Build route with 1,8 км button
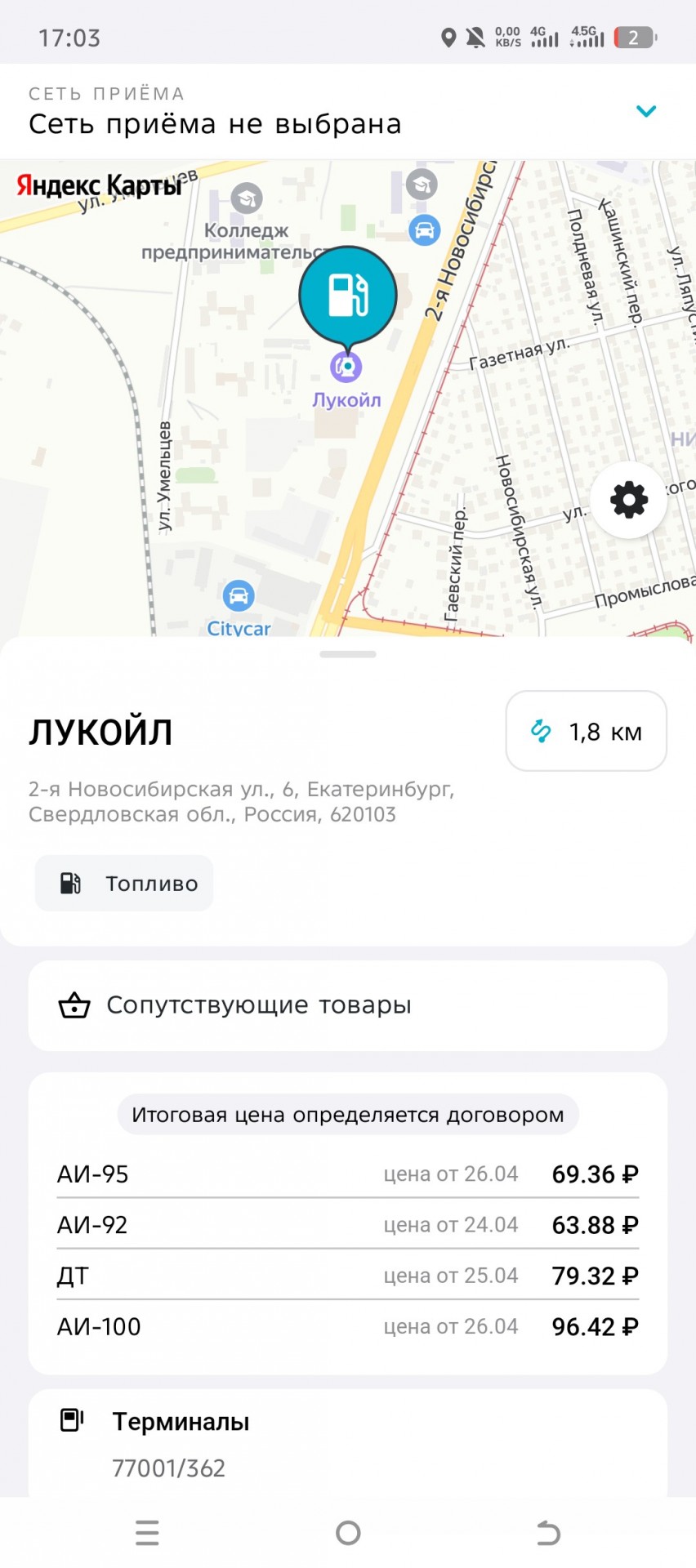696x1568 pixels. pos(587,731)
